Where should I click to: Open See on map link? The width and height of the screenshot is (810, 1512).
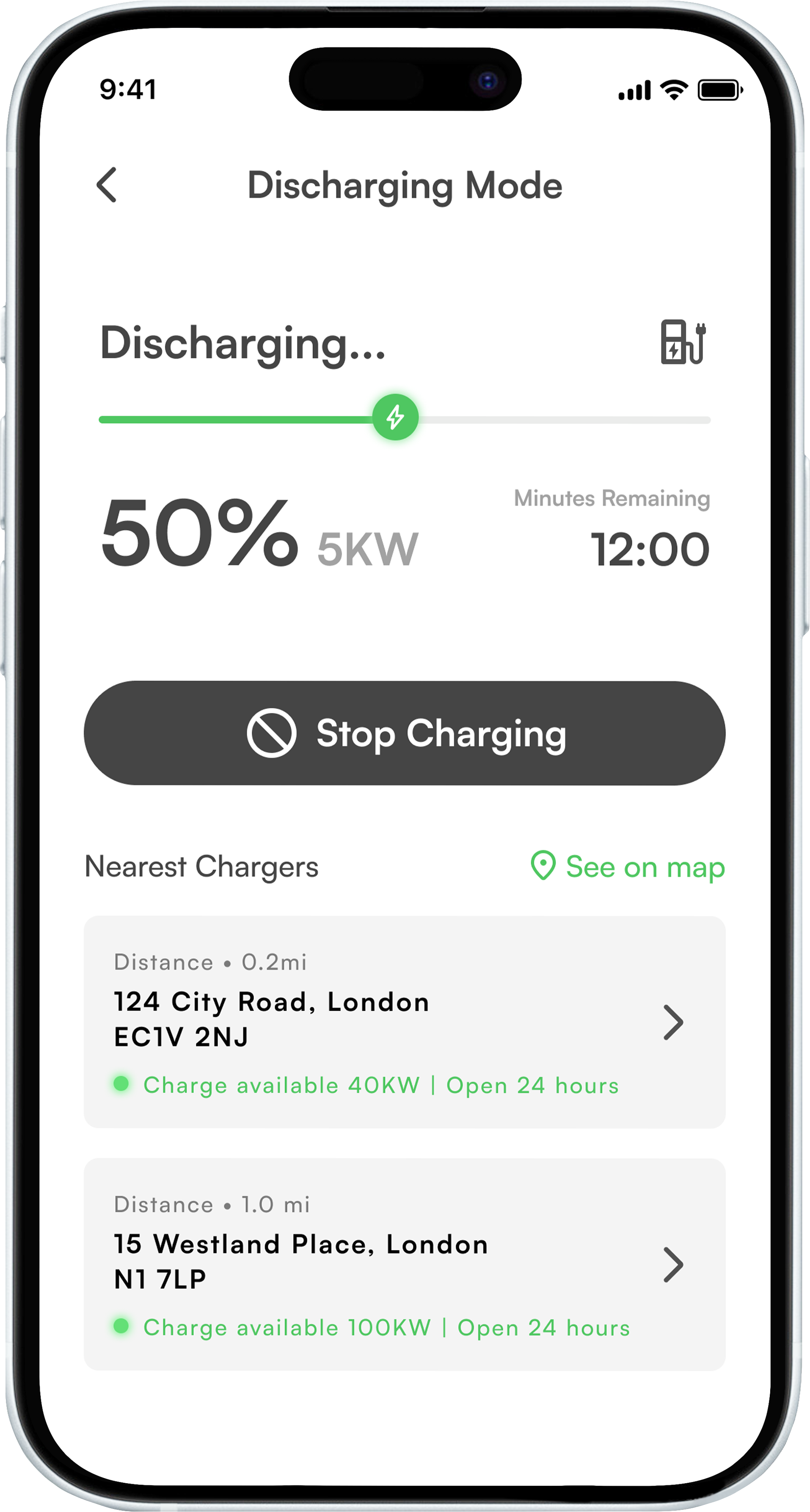point(628,866)
